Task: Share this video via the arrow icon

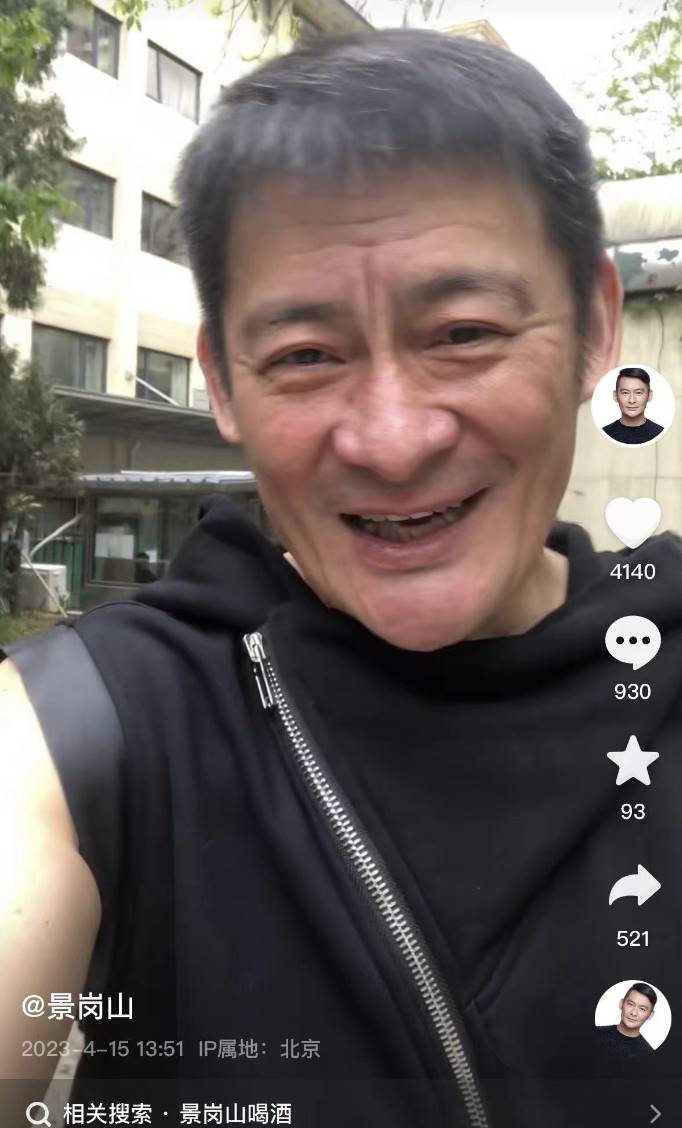Action: (x=634, y=886)
